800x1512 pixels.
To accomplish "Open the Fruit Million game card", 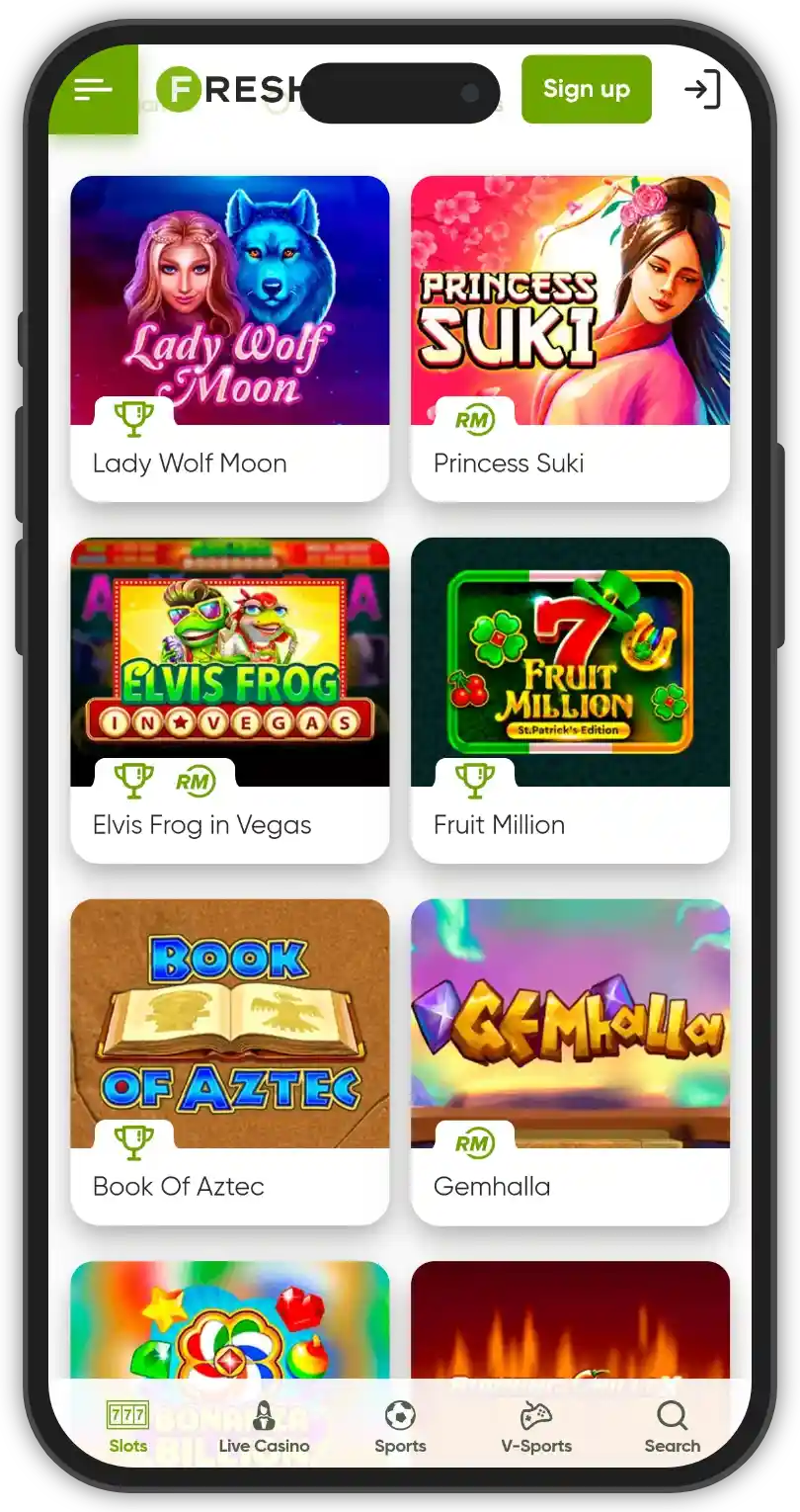I will (x=570, y=663).
